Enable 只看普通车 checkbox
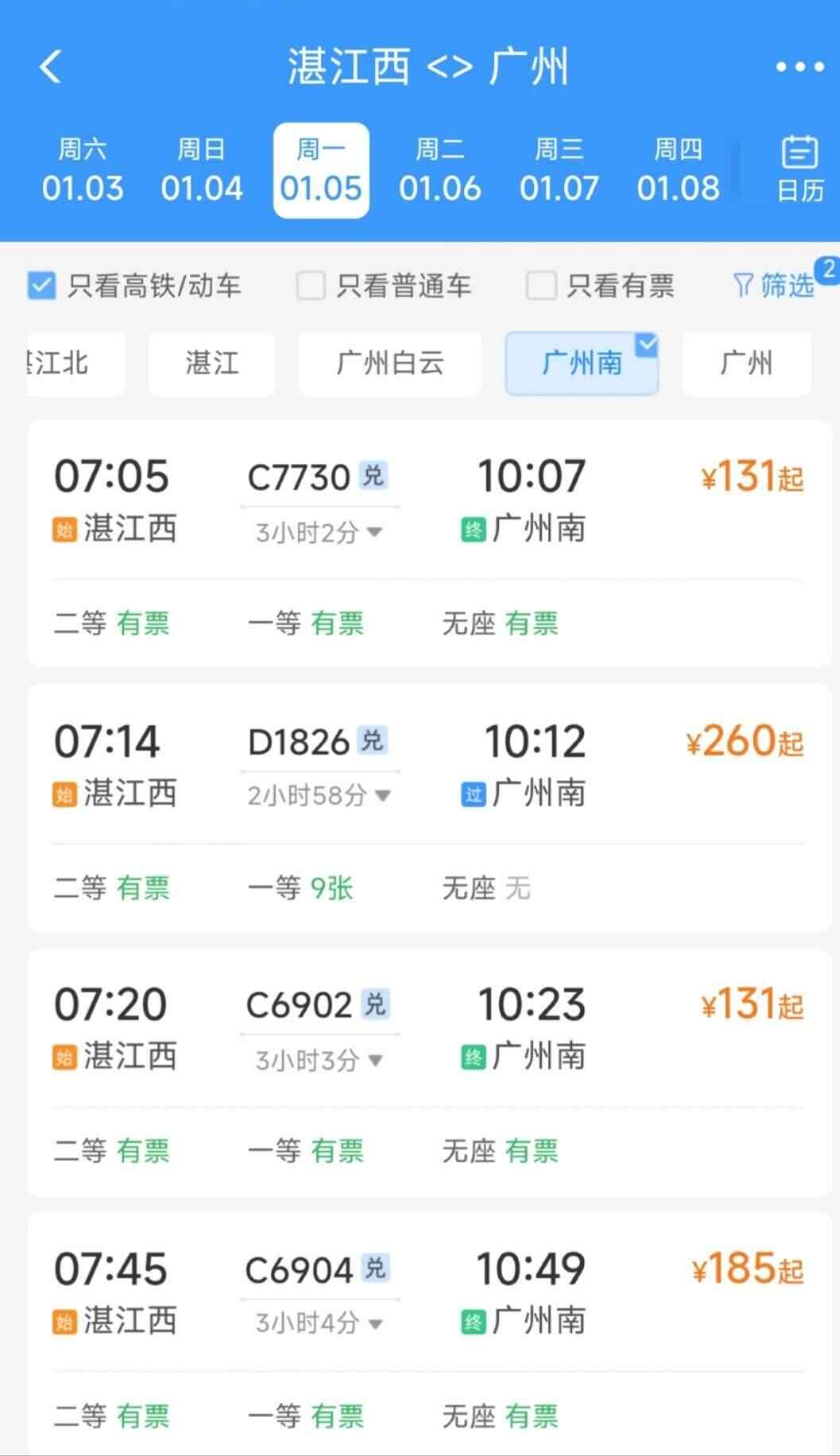 (311, 285)
